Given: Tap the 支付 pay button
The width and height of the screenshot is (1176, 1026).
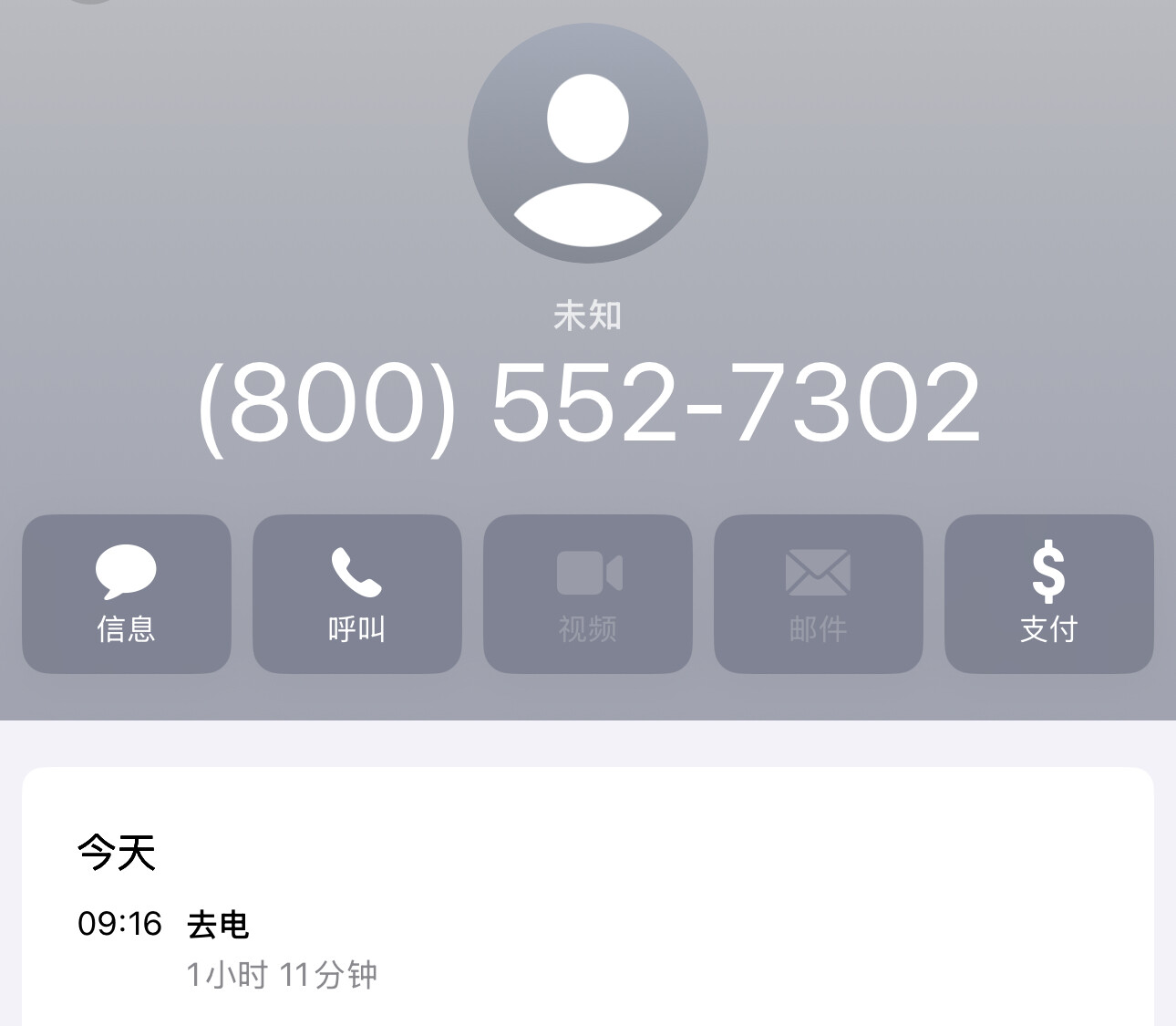Looking at the screenshot, I should (1048, 594).
